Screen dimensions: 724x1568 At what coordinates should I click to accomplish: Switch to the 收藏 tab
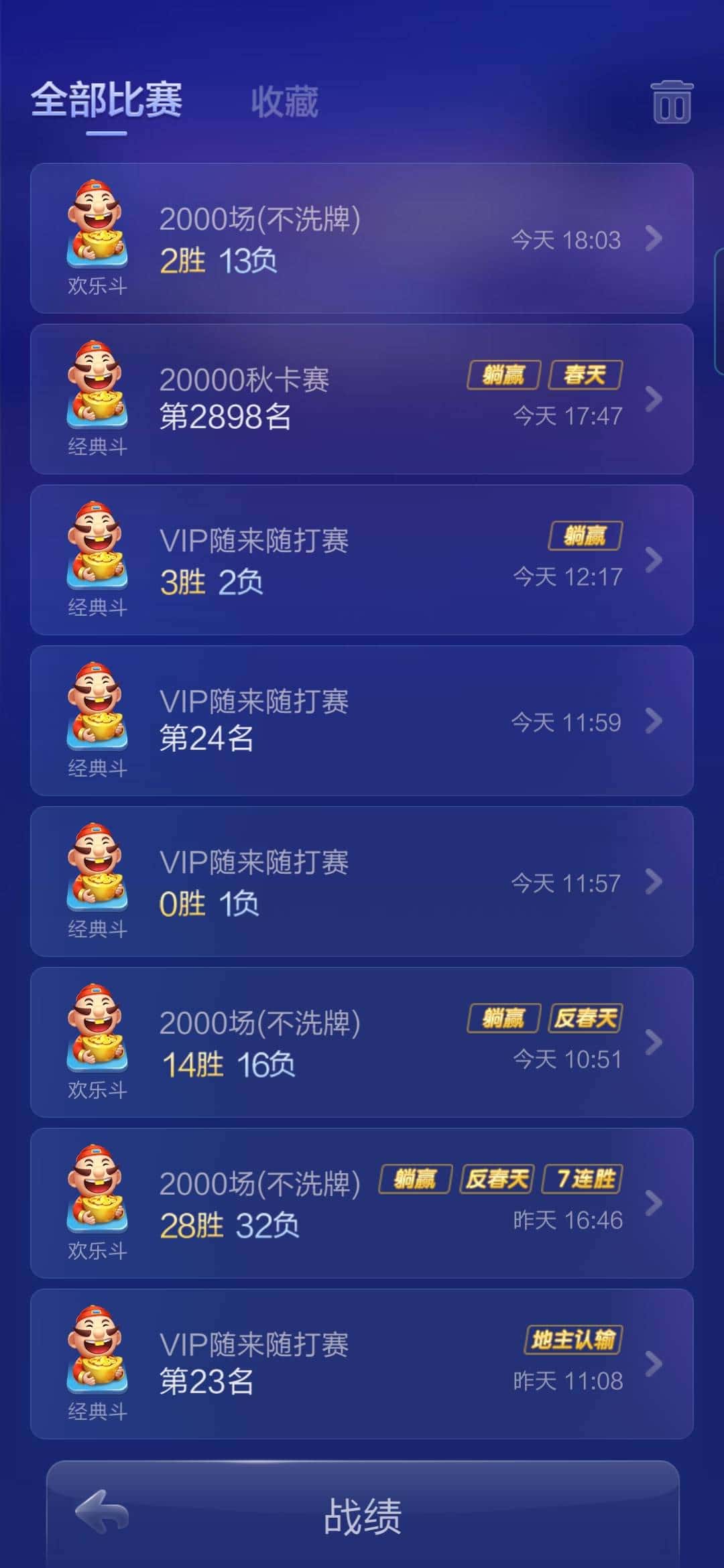(283, 102)
